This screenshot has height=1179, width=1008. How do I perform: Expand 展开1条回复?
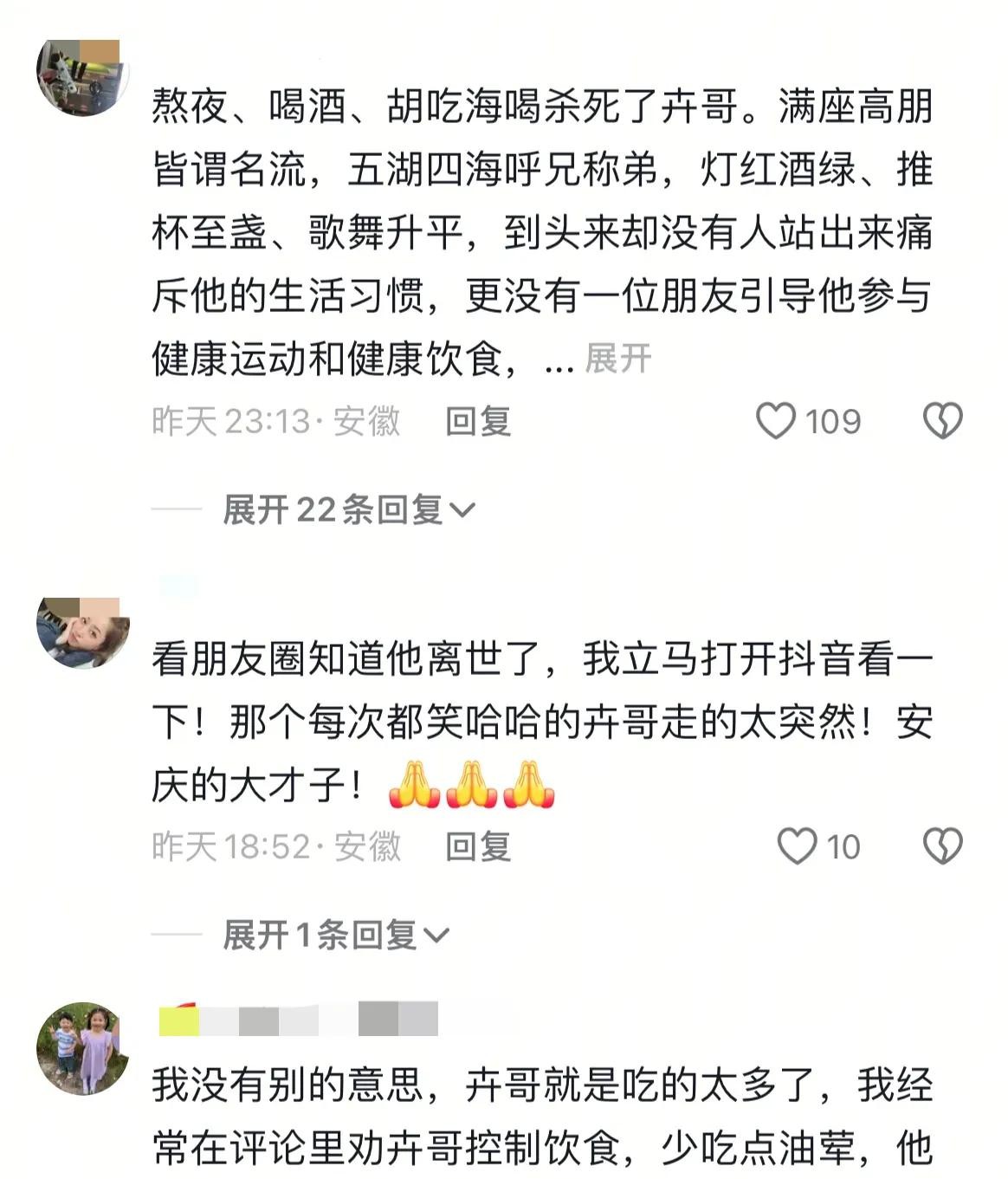click(335, 936)
